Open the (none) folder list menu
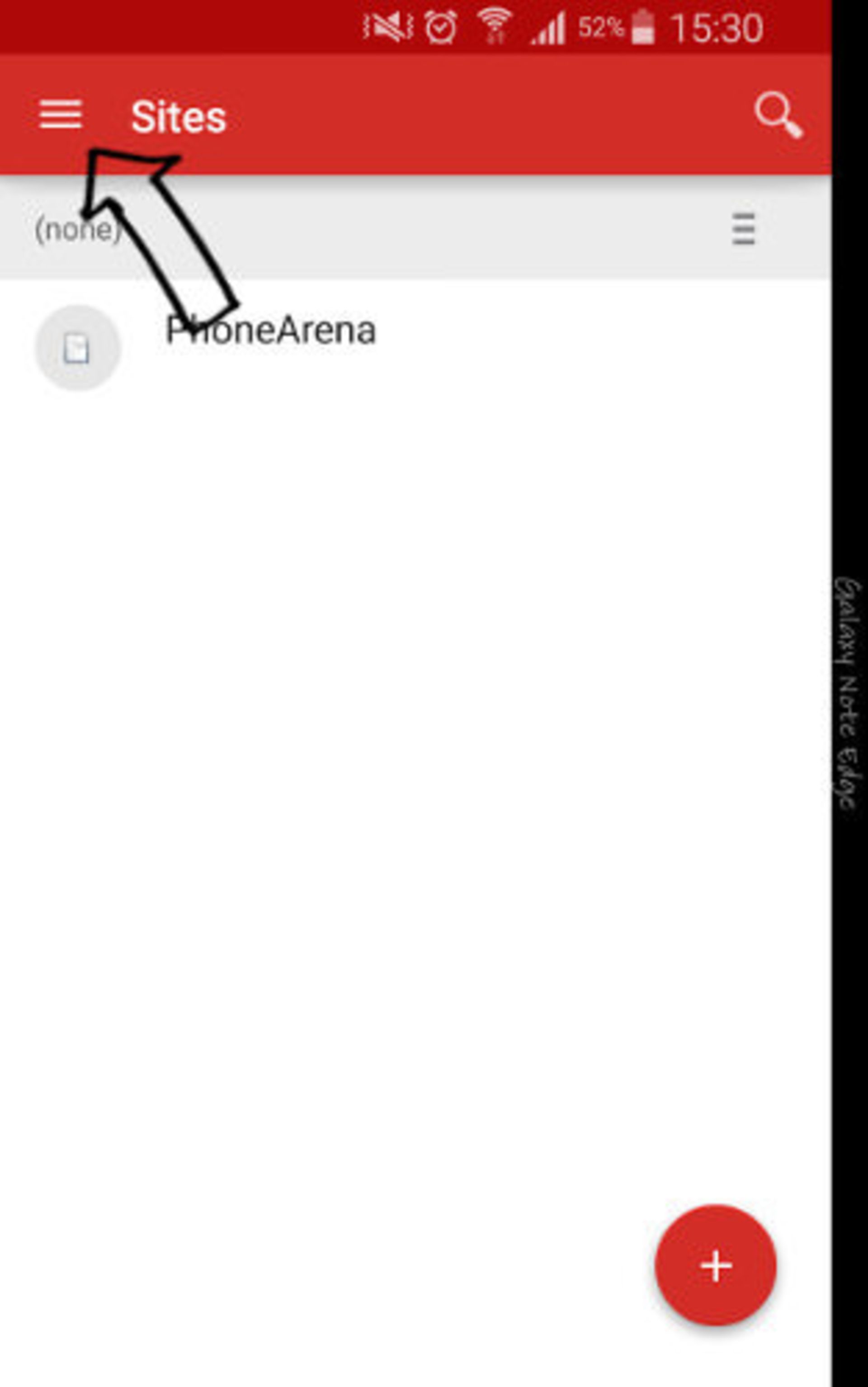868x1387 pixels. click(743, 228)
